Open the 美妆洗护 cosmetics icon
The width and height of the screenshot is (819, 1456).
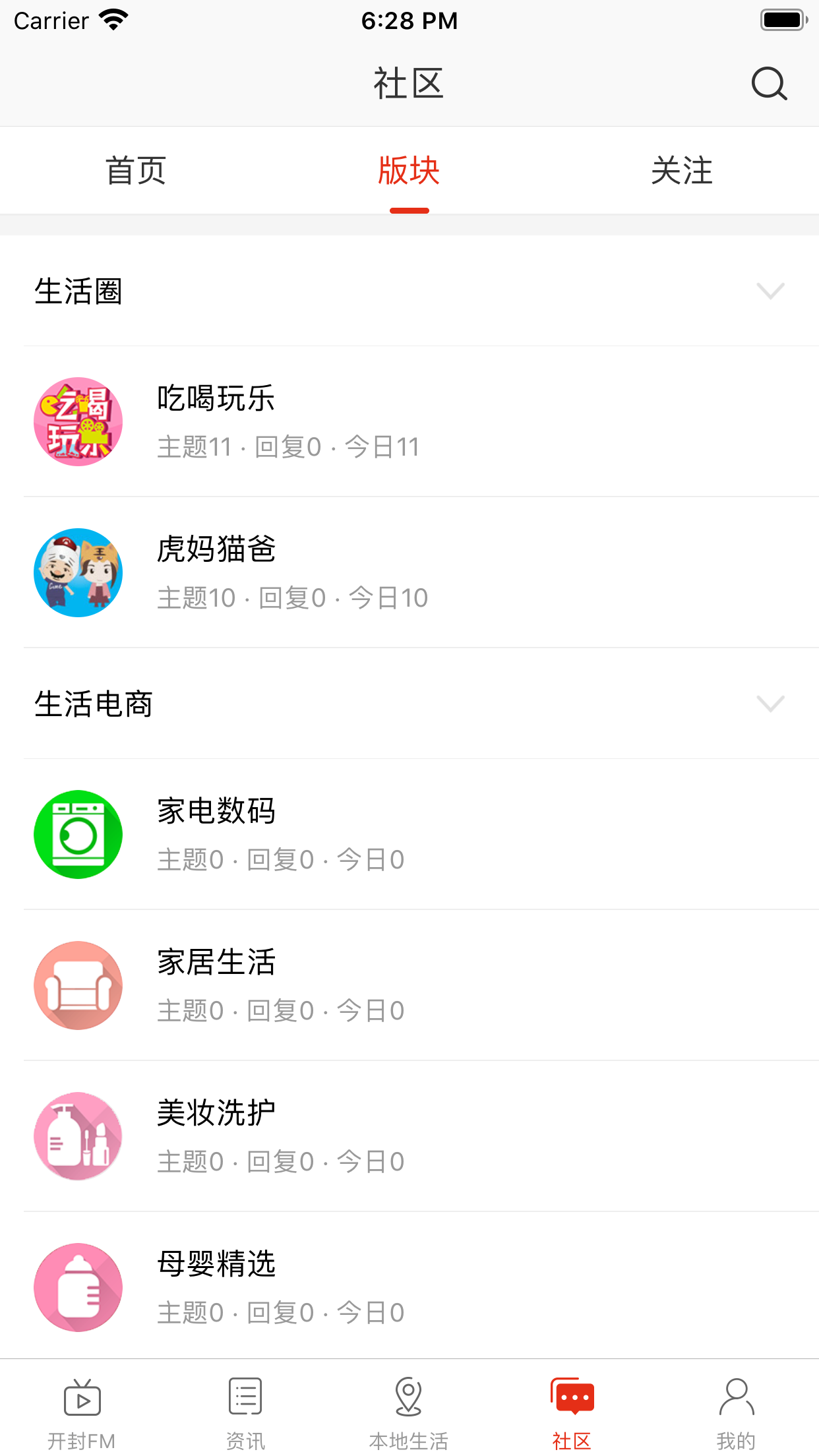78,1136
